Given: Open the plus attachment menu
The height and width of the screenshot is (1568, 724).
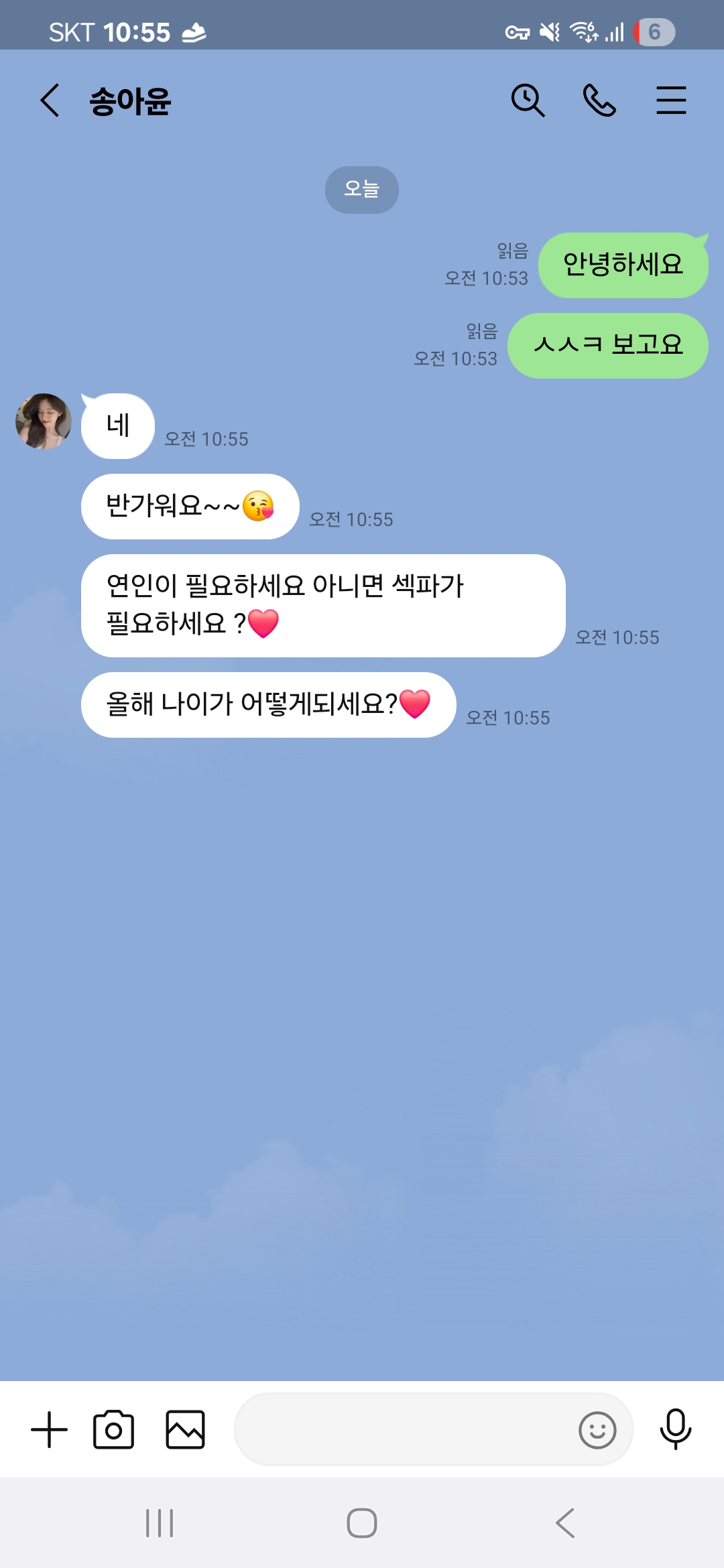Looking at the screenshot, I should click(50, 1430).
